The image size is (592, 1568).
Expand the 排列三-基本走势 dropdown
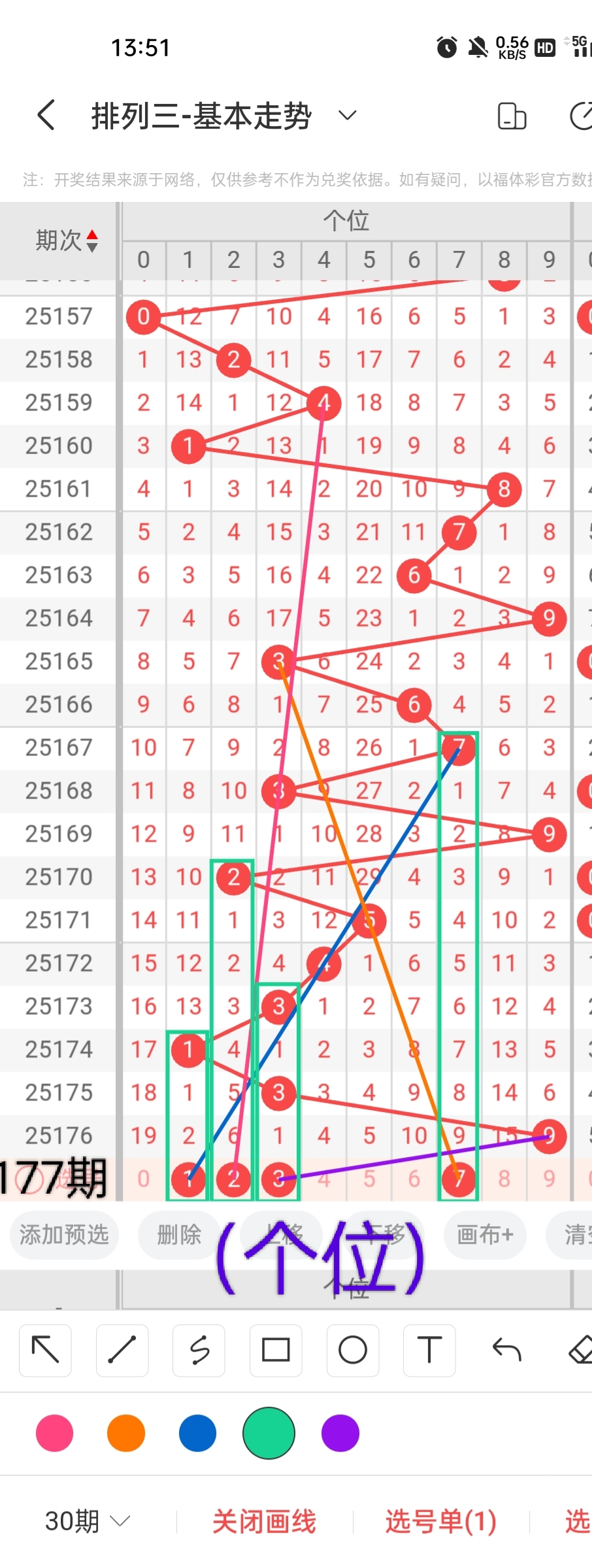point(348,116)
